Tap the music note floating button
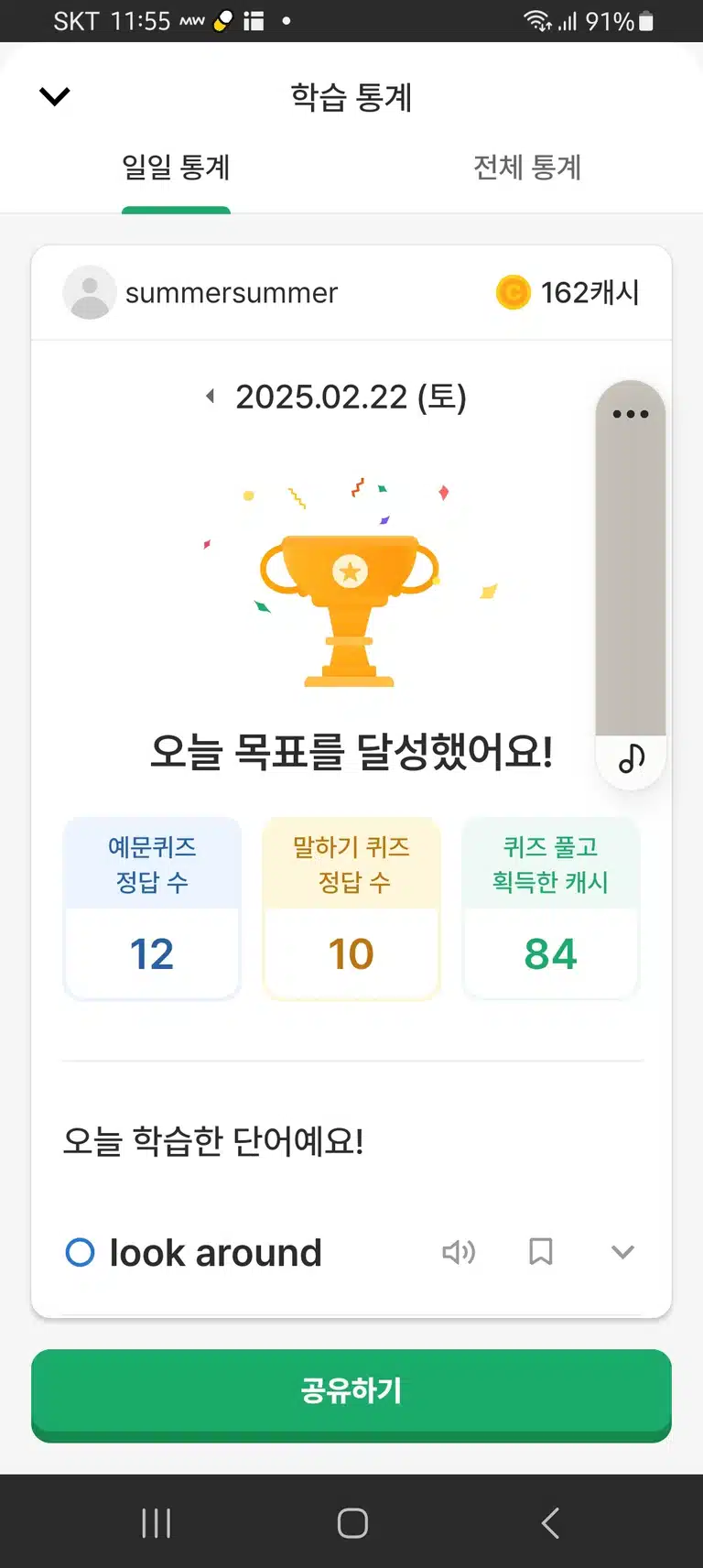This screenshot has height=1568, width=703. [632, 757]
